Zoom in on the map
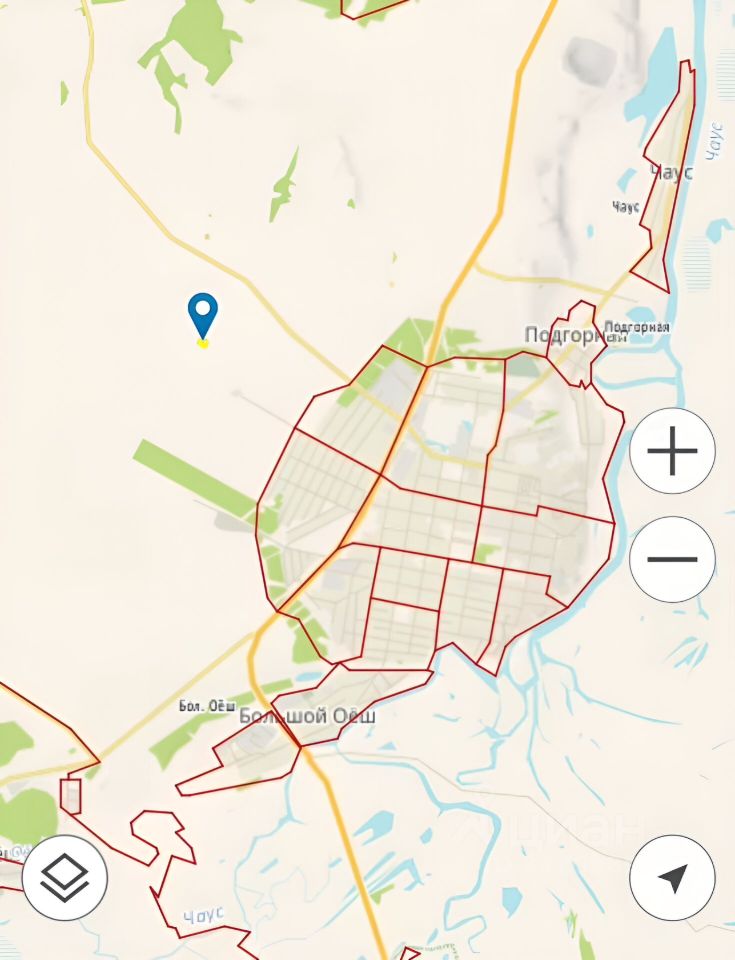The height and width of the screenshot is (960, 735). pyautogui.click(x=672, y=452)
